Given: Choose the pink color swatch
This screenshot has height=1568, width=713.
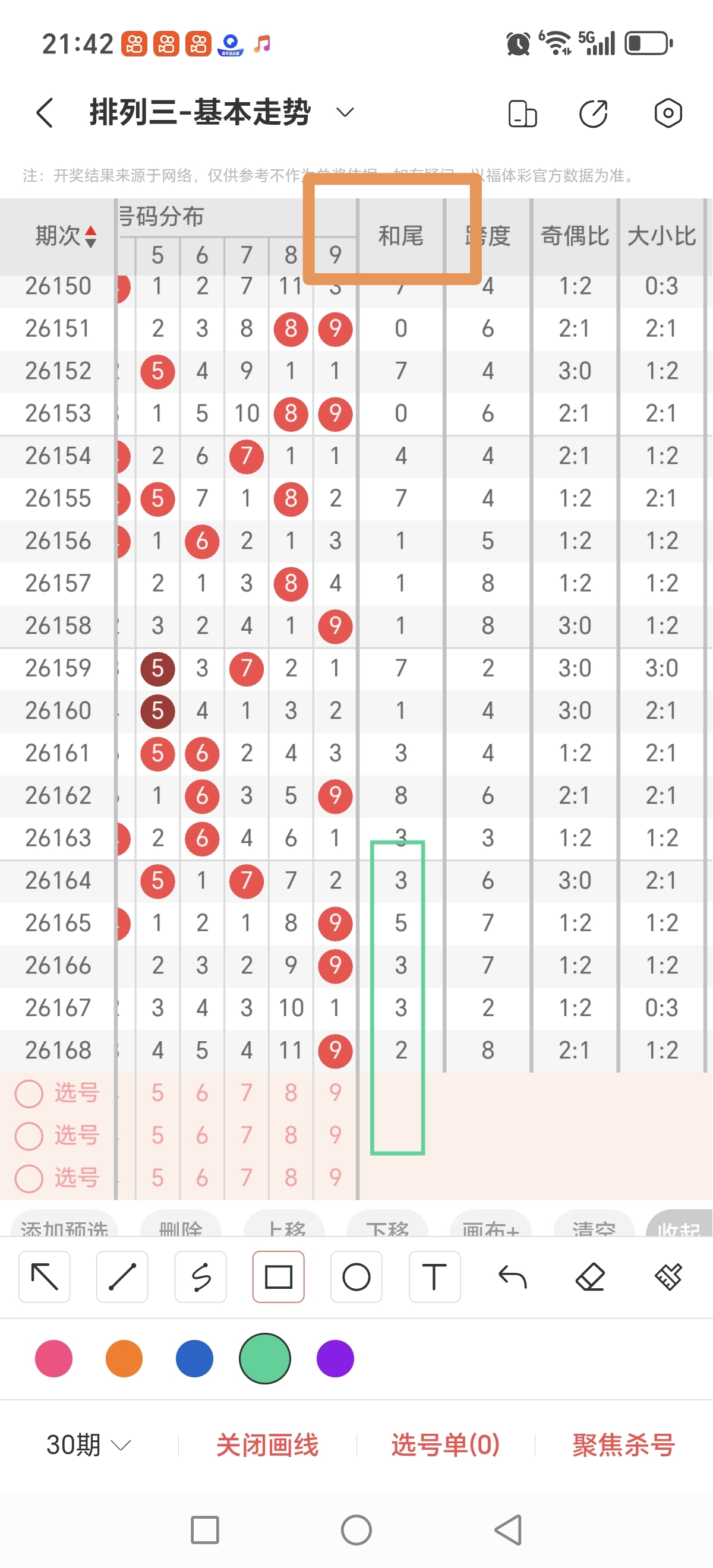Looking at the screenshot, I should (53, 1358).
